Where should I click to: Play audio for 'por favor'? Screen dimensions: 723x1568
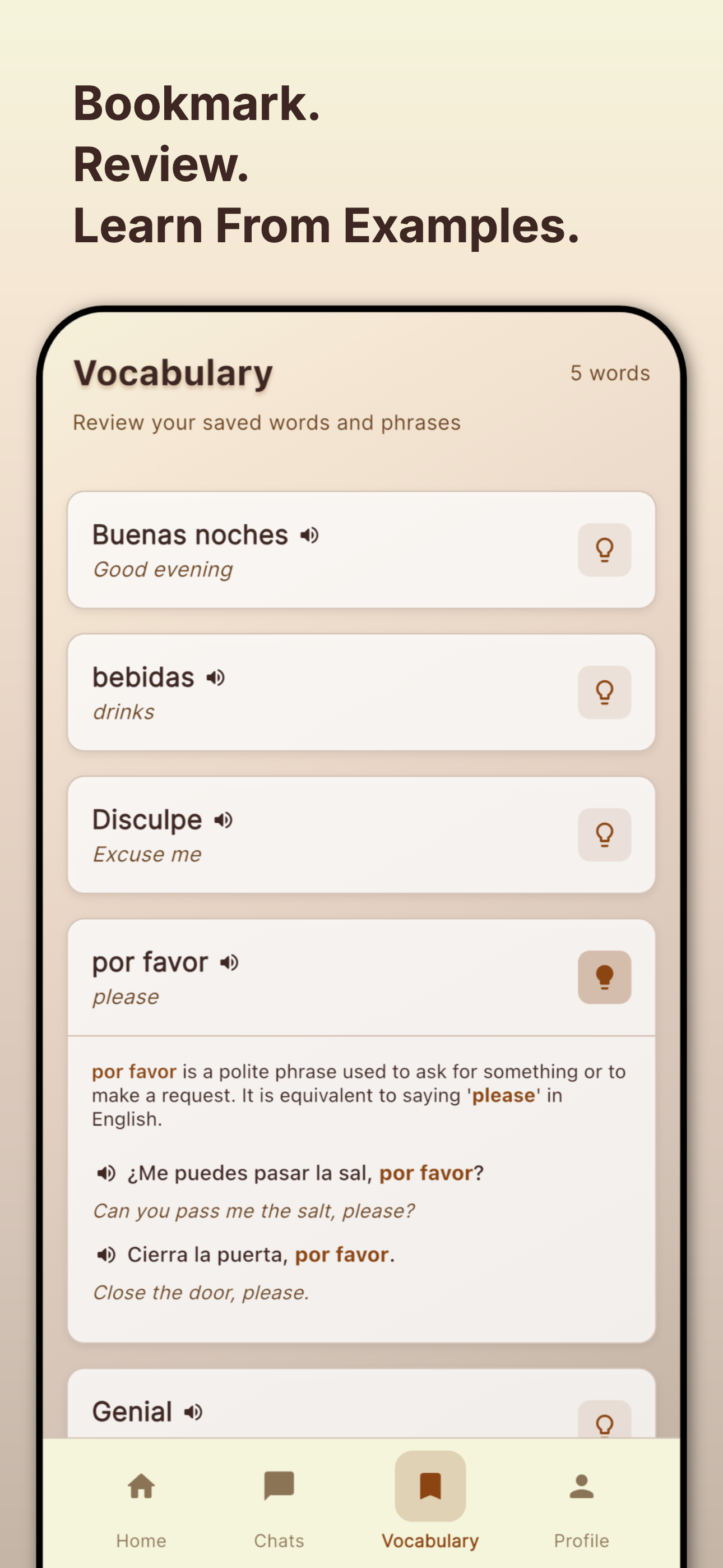point(229,962)
